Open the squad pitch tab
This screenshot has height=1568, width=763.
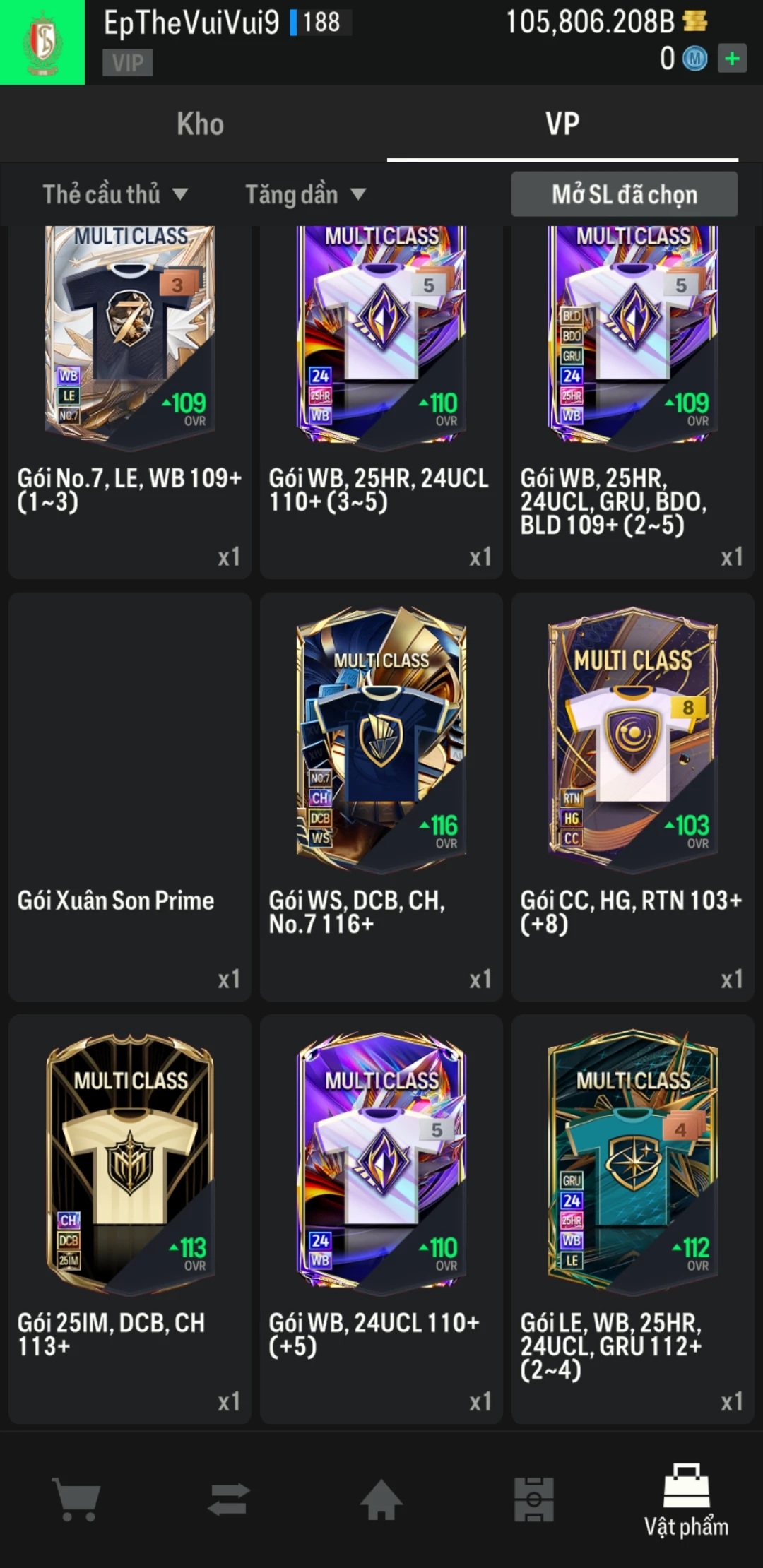534,1499
